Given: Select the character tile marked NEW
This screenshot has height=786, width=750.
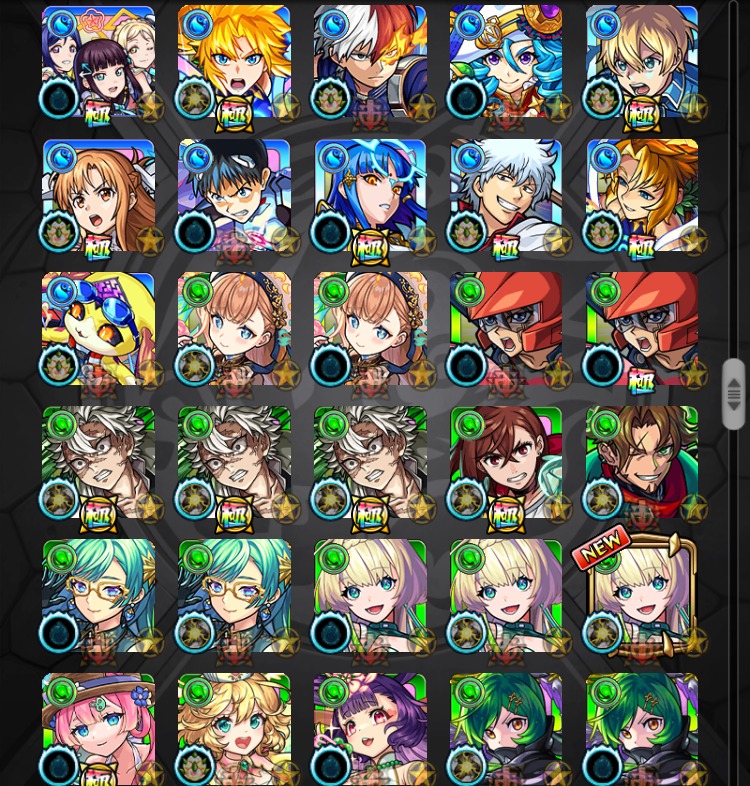Looking at the screenshot, I should (641, 597).
